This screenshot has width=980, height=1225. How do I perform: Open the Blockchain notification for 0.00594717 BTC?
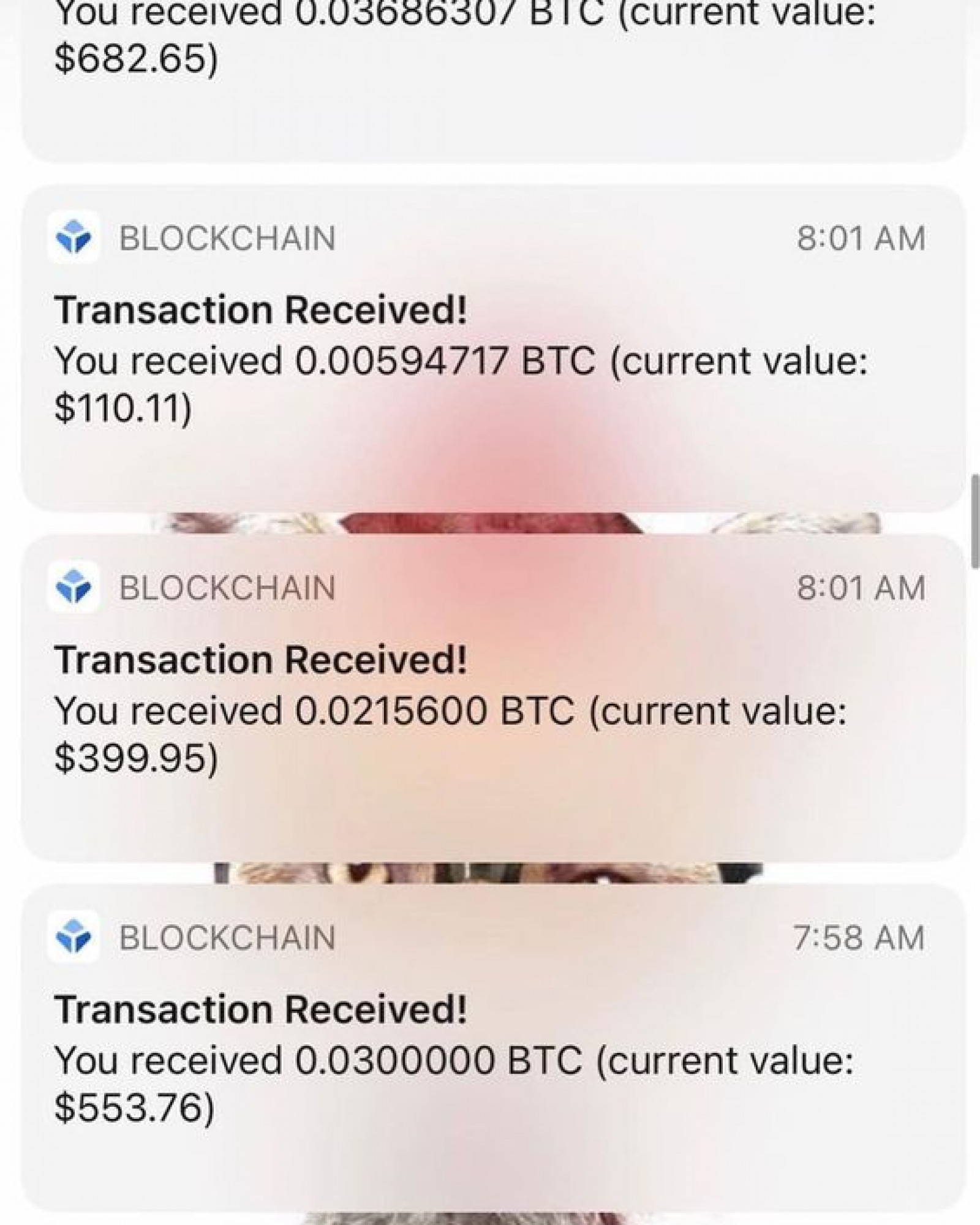pos(490,349)
